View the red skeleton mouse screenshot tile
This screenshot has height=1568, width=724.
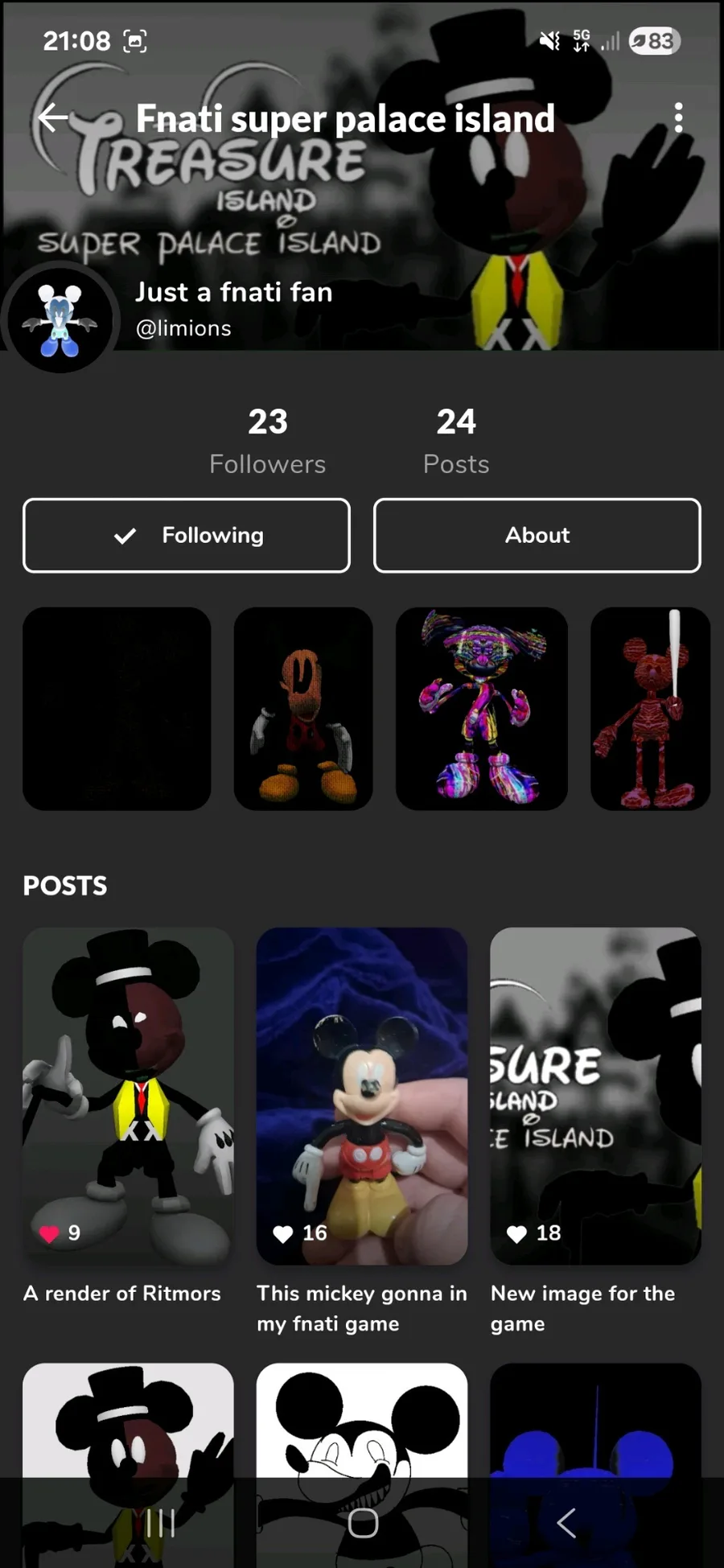[650, 708]
